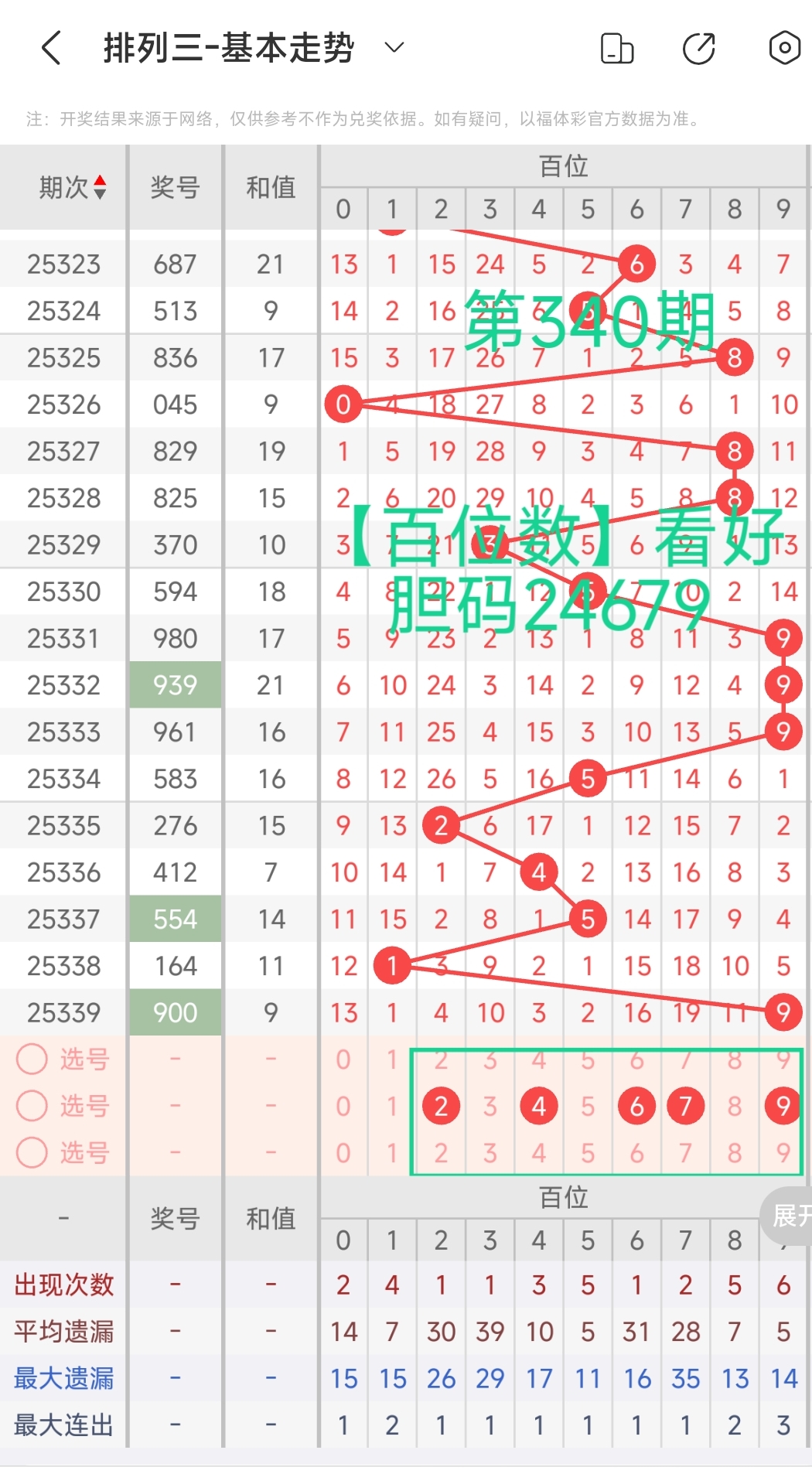Select number 0 in the first 选号 row

tap(343, 1059)
